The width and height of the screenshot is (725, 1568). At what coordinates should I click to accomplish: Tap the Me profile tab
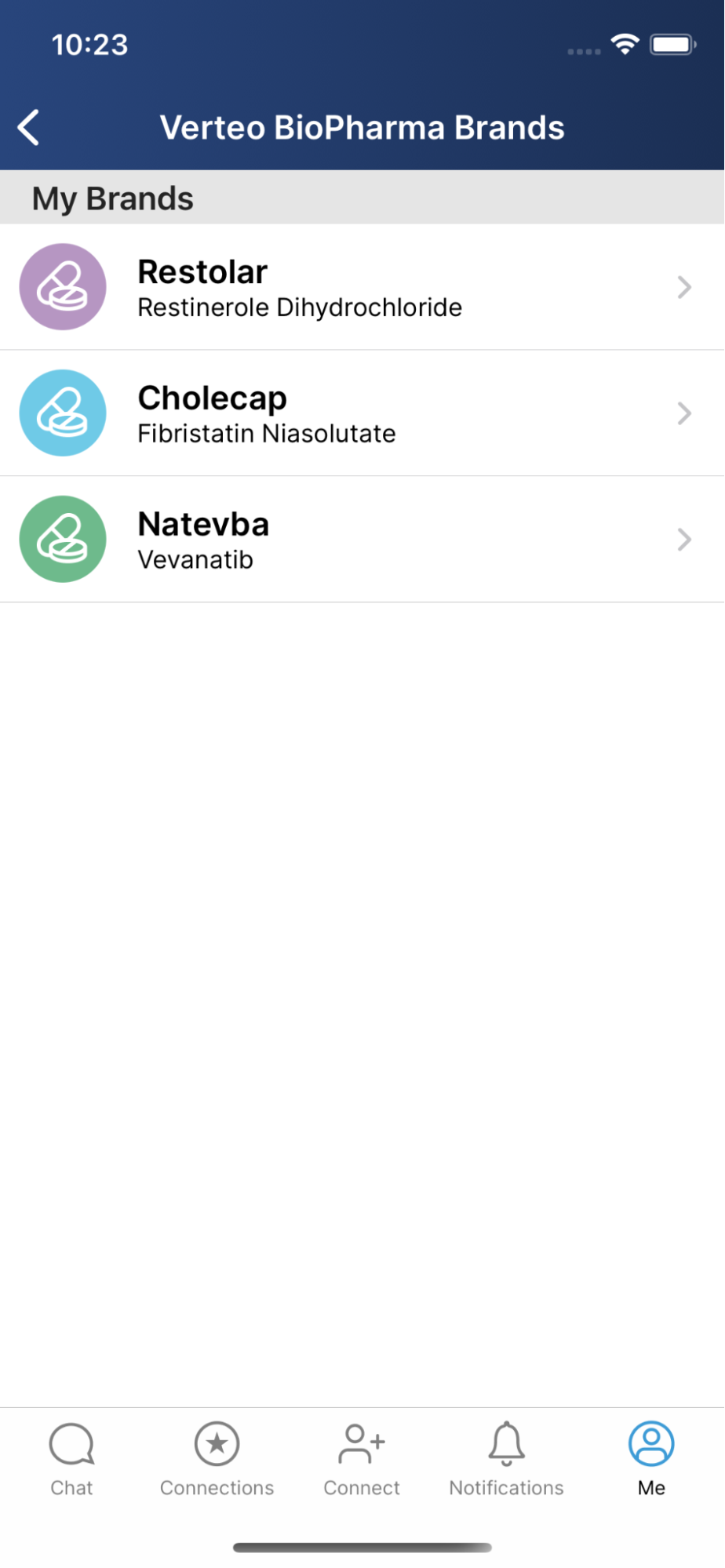(x=651, y=1458)
